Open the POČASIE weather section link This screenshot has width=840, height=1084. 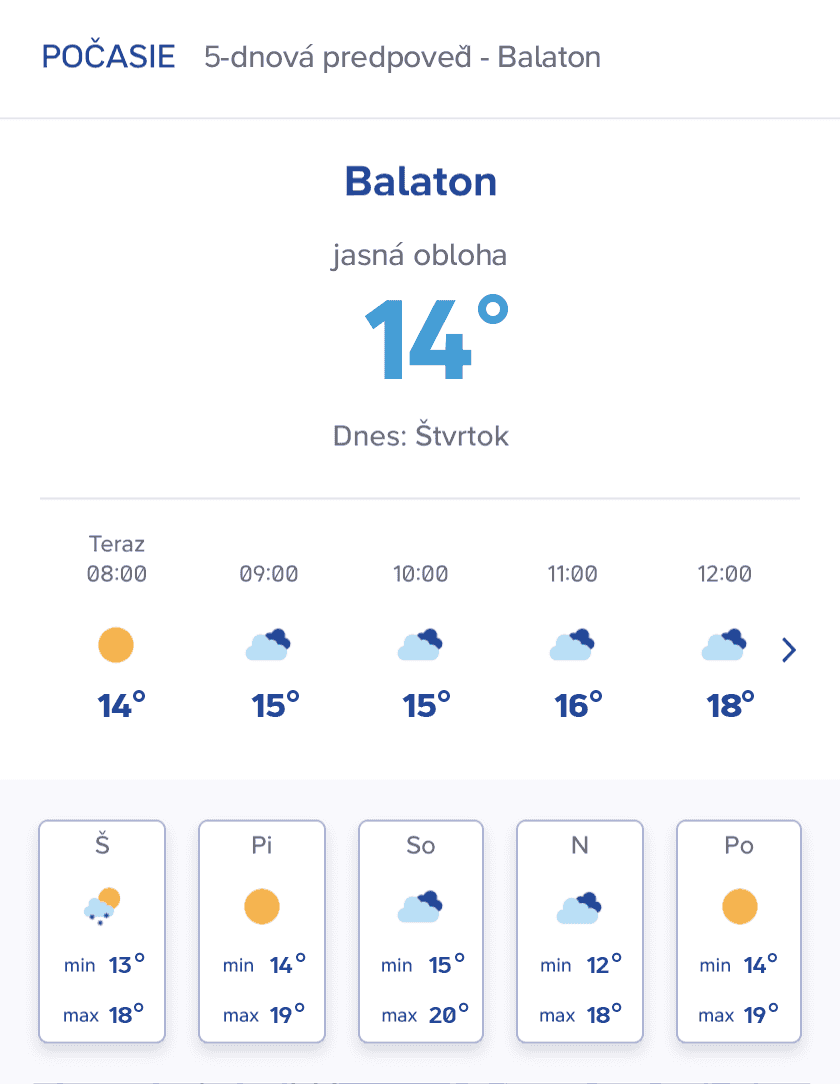pyautogui.click(x=108, y=57)
